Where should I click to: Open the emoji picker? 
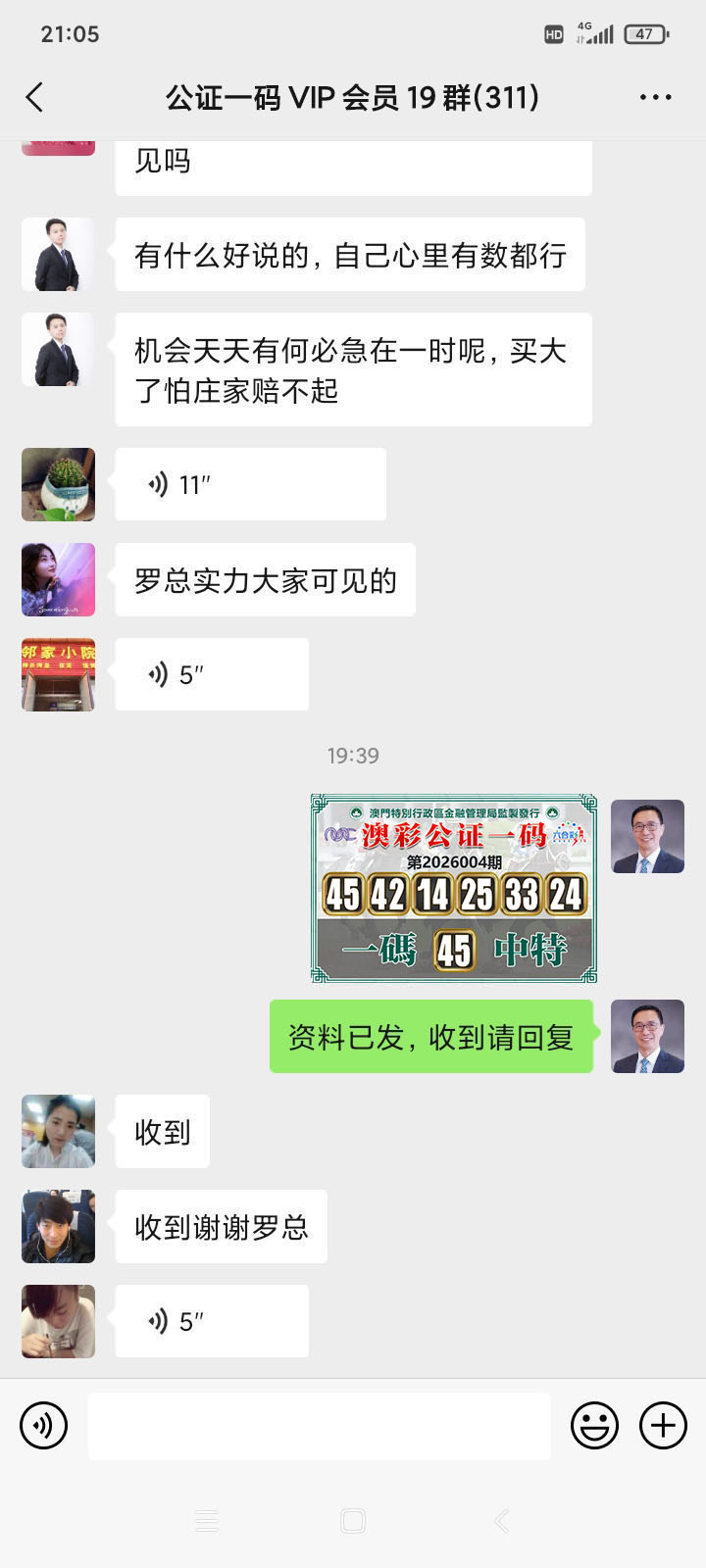click(594, 1425)
